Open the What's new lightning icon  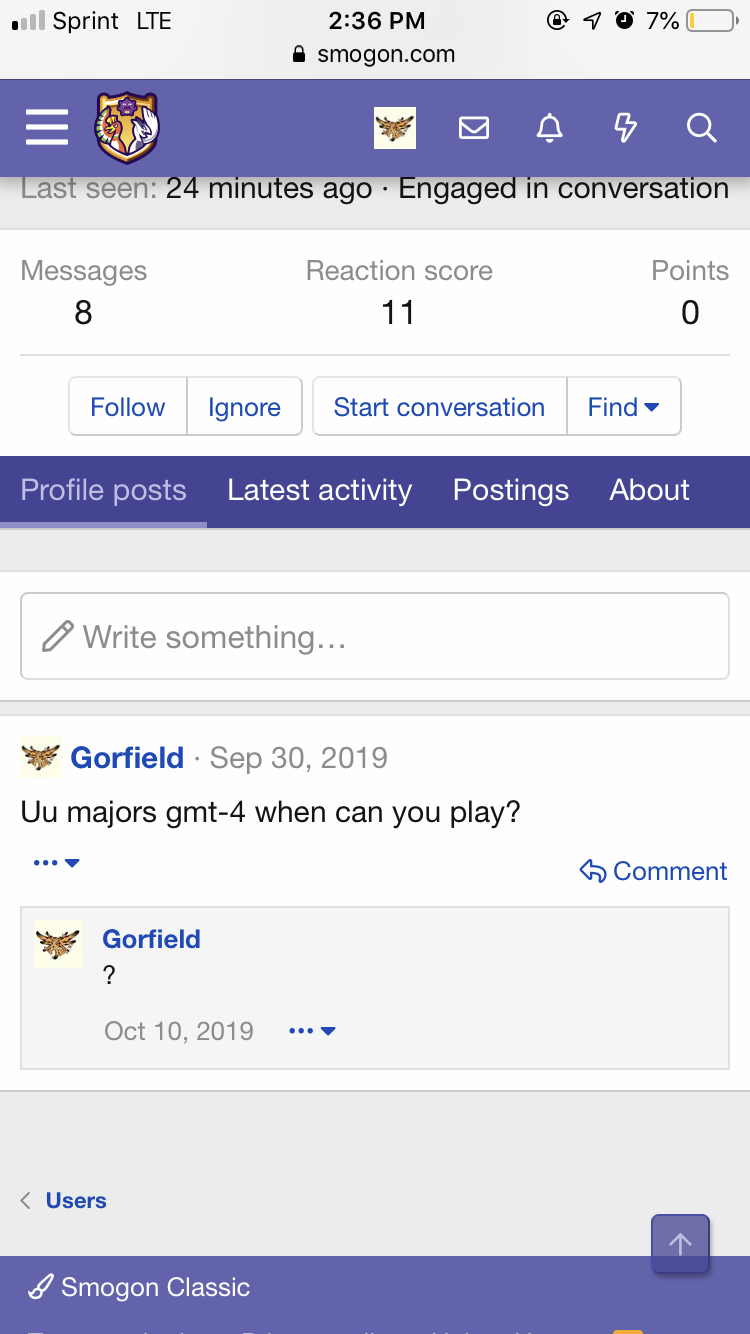pos(625,128)
